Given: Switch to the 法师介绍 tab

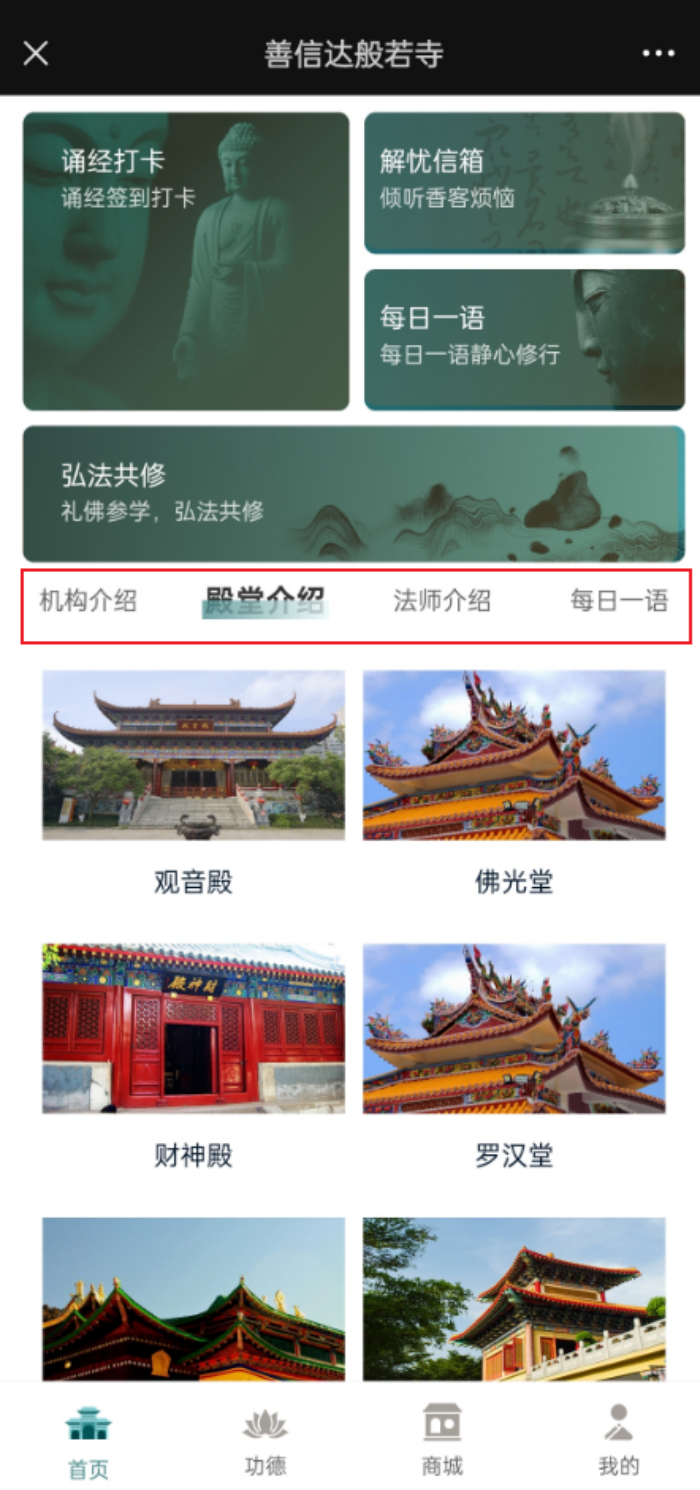Looking at the screenshot, I should coord(442,601).
